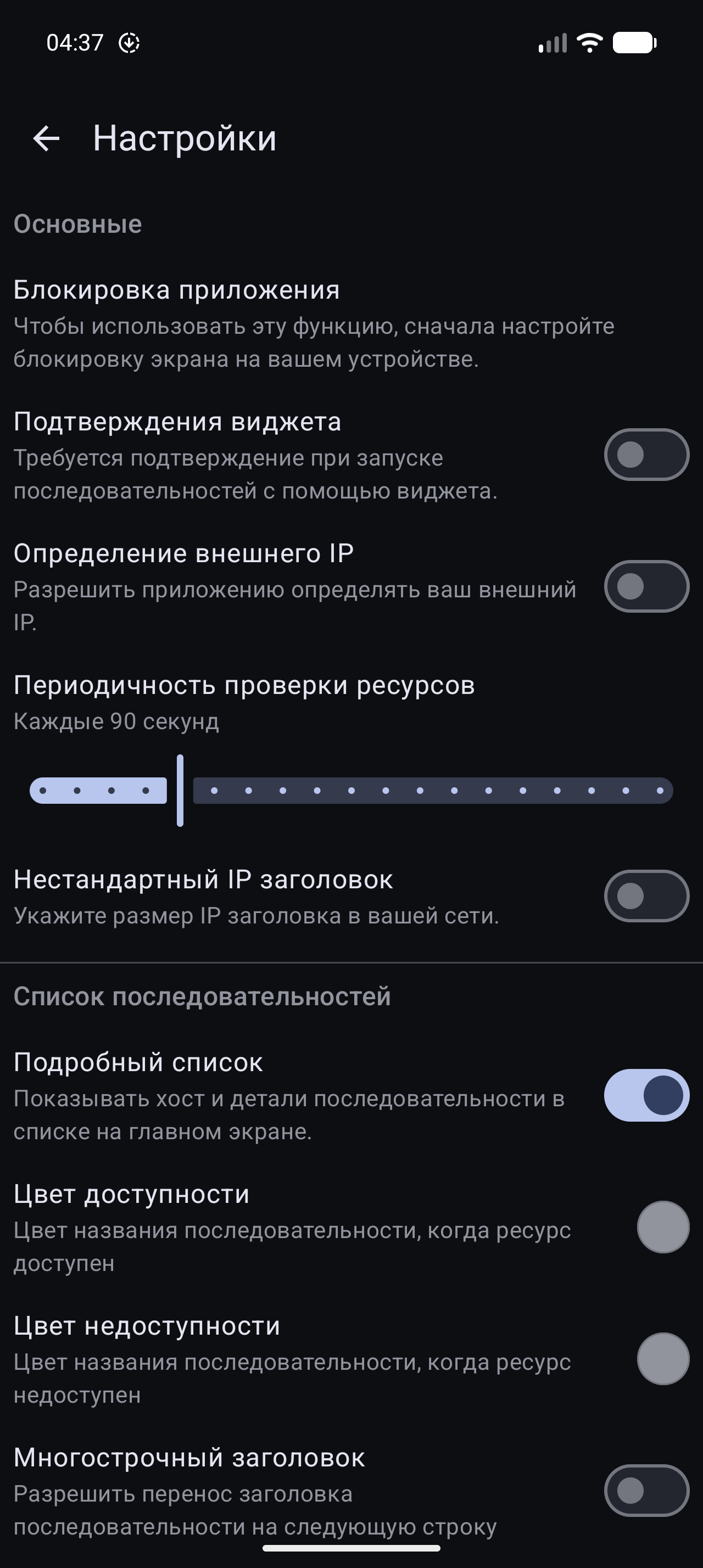The height and width of the screenshot is (1568, 703).
Task: Go back from Настройки screen
Action: pos(46,139)
